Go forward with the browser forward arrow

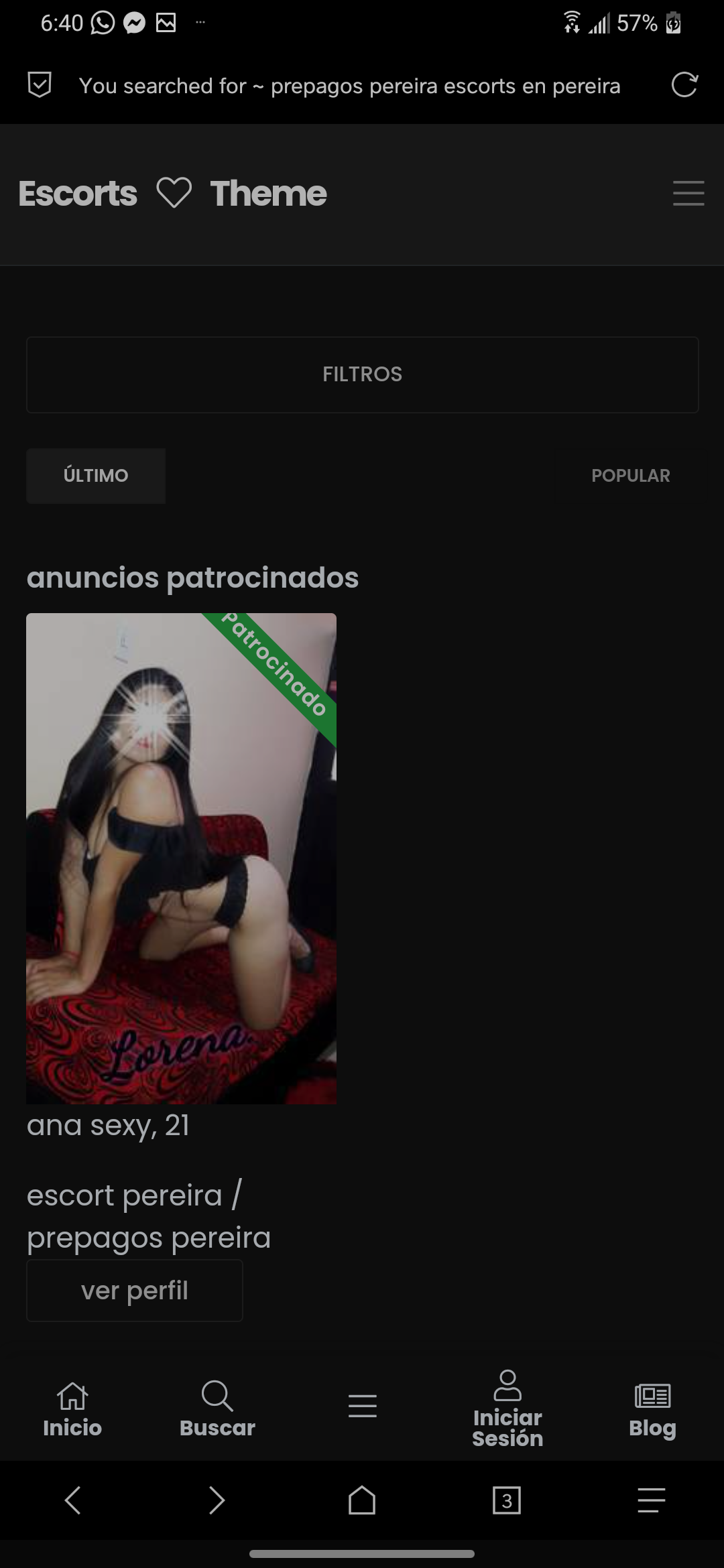(217, 1500)
